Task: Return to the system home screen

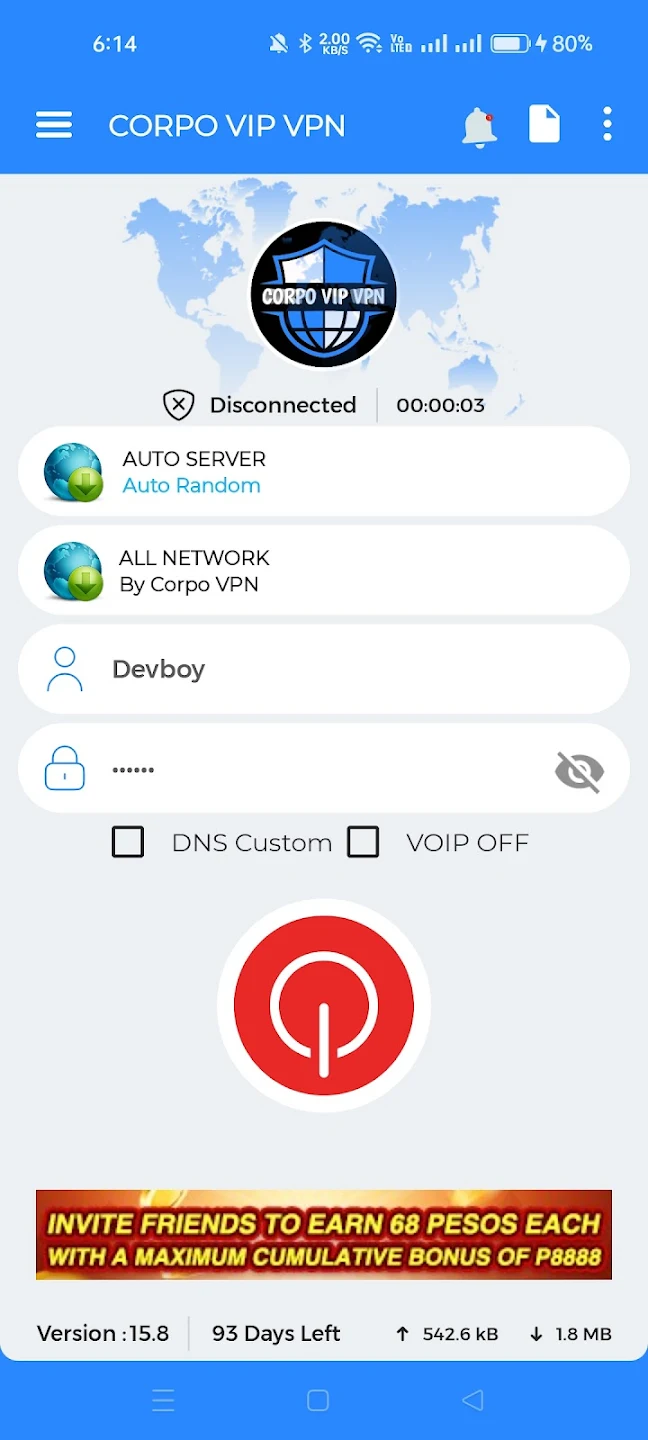Action: (x=318, y=1400)
